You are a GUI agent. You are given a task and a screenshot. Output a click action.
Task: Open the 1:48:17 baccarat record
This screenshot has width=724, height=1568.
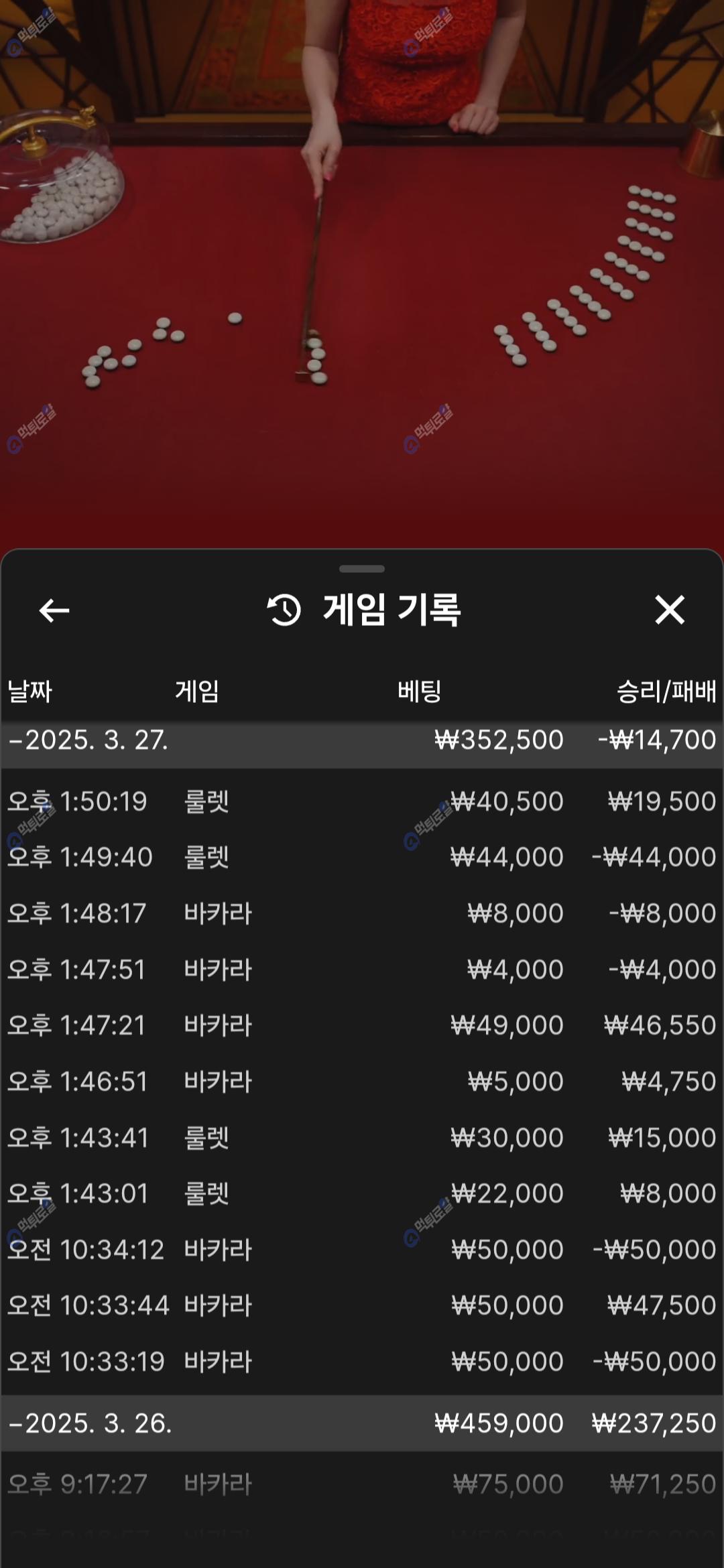(362, 913)
